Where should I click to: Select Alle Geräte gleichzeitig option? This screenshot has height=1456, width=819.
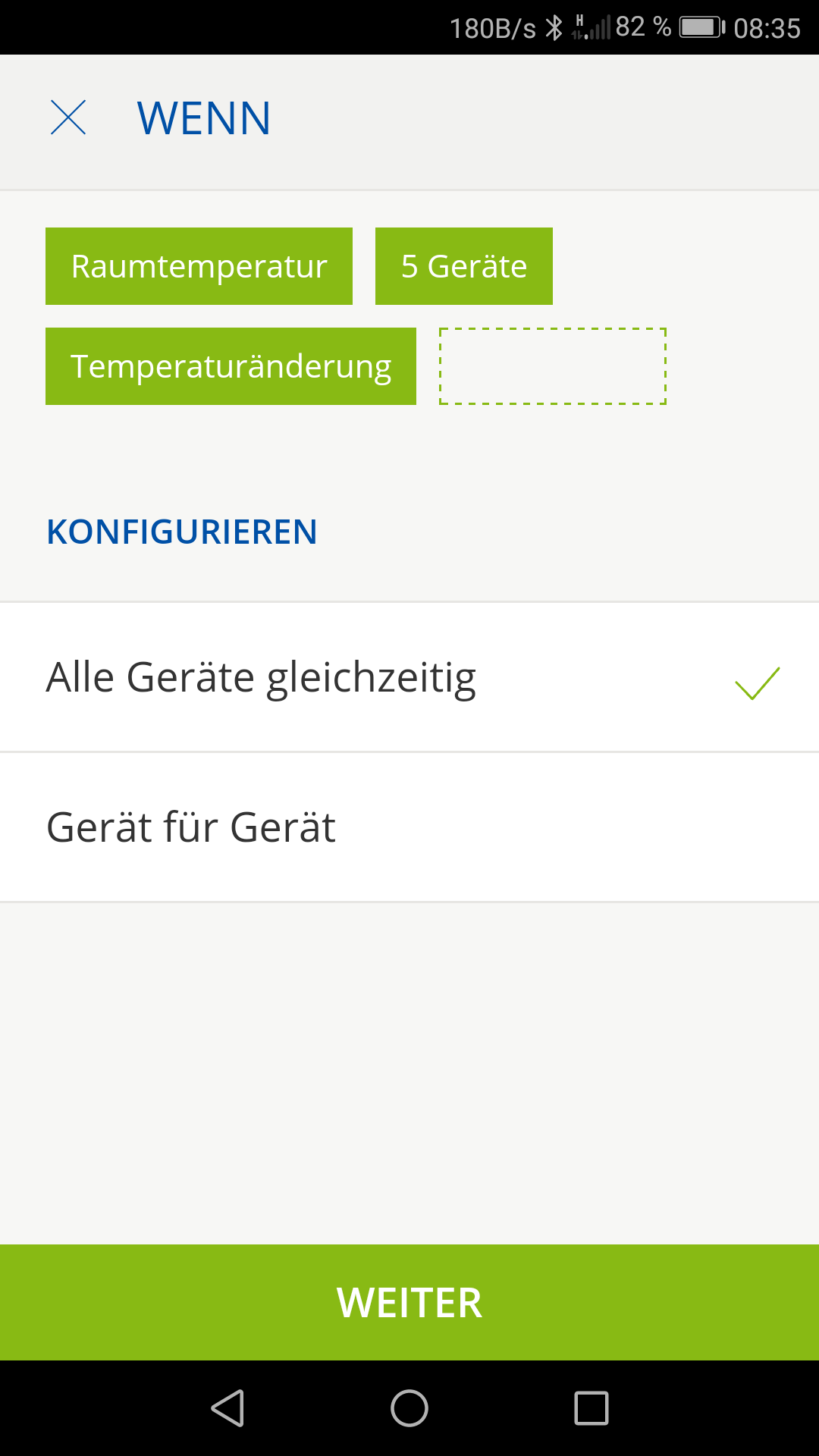point(409,677)
